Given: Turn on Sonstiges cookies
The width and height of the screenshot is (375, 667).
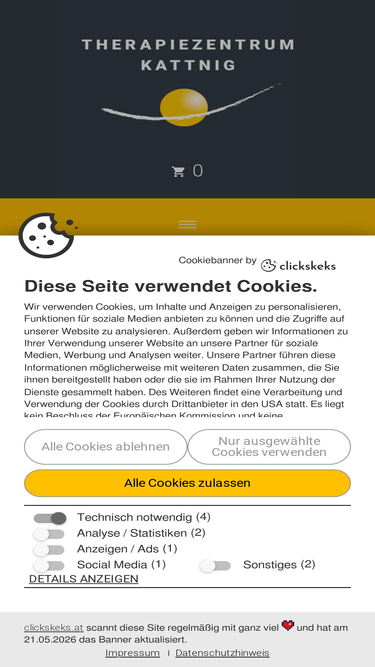Looking at the screenshot, I should [x=215, y=565].
